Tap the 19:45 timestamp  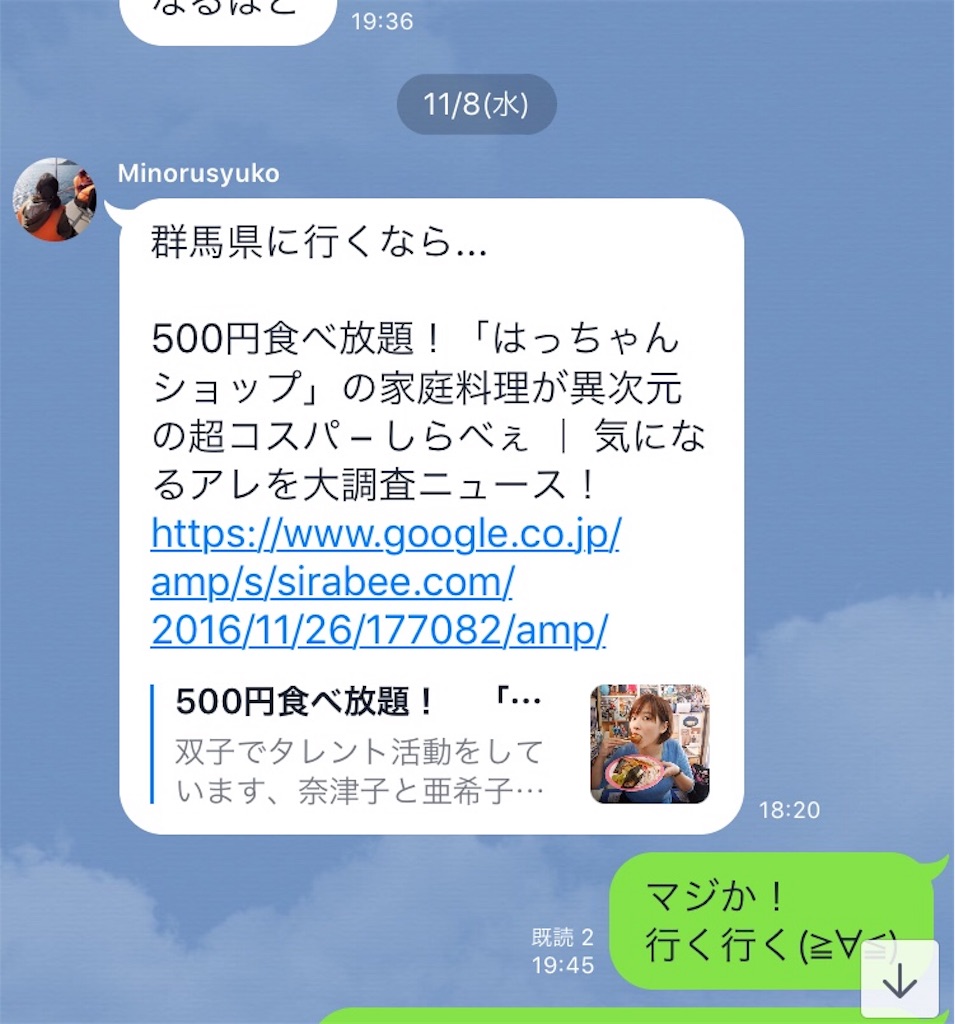point(564,967)
